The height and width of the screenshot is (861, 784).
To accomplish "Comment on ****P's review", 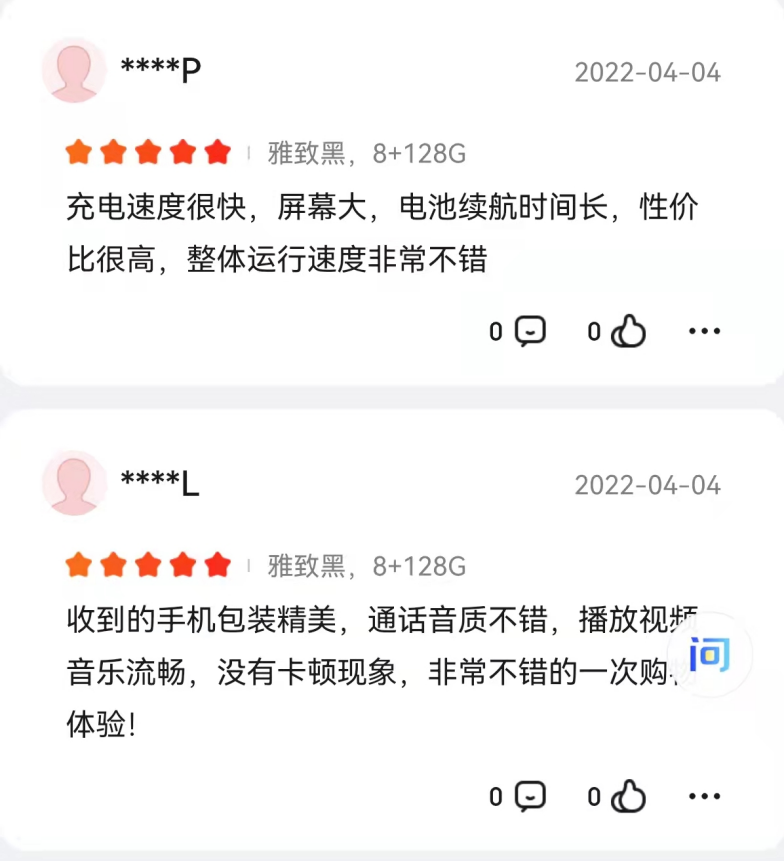I will (x=530, y=331).
